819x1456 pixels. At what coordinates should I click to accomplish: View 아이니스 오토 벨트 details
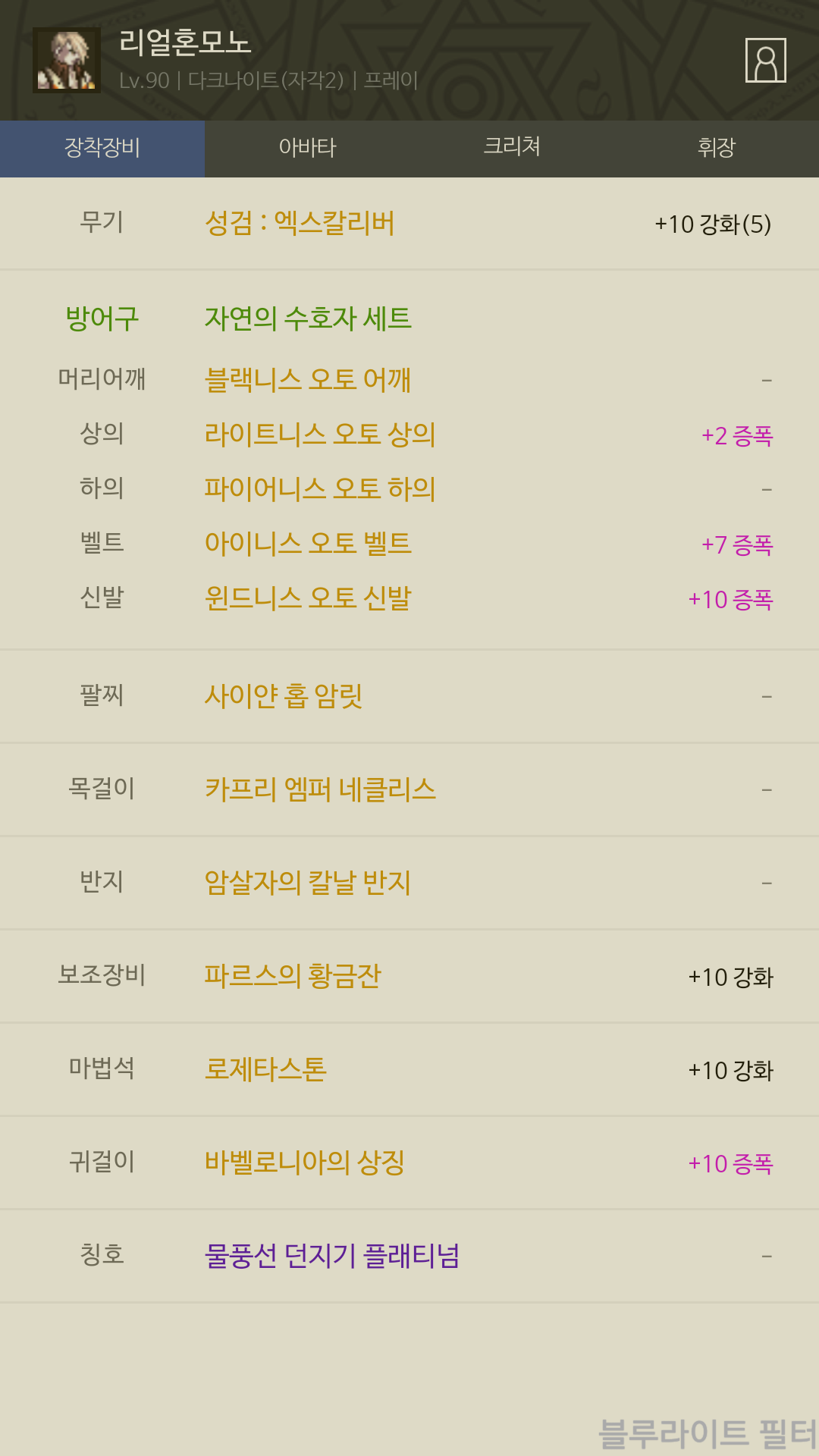click(x=308, y=544)
